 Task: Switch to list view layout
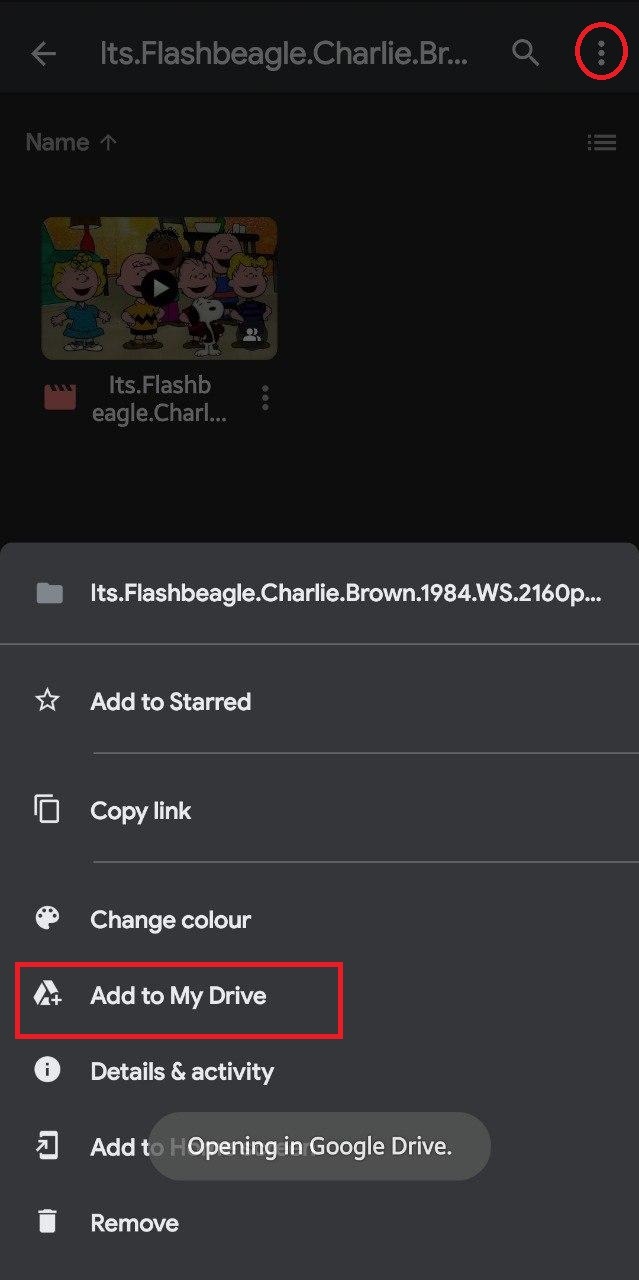(x=601, y=143)
